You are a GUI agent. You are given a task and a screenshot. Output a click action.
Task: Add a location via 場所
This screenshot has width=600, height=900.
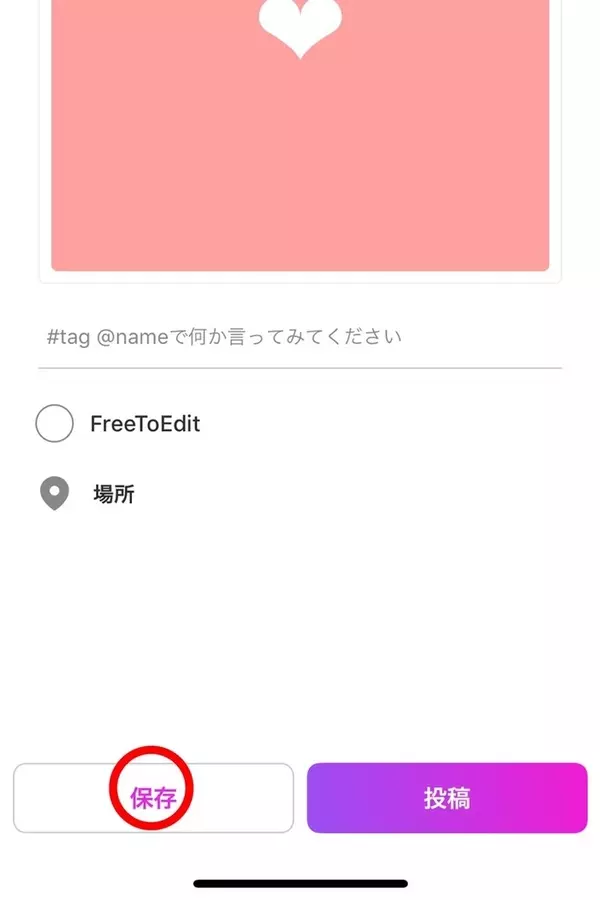tap(112, 494)
